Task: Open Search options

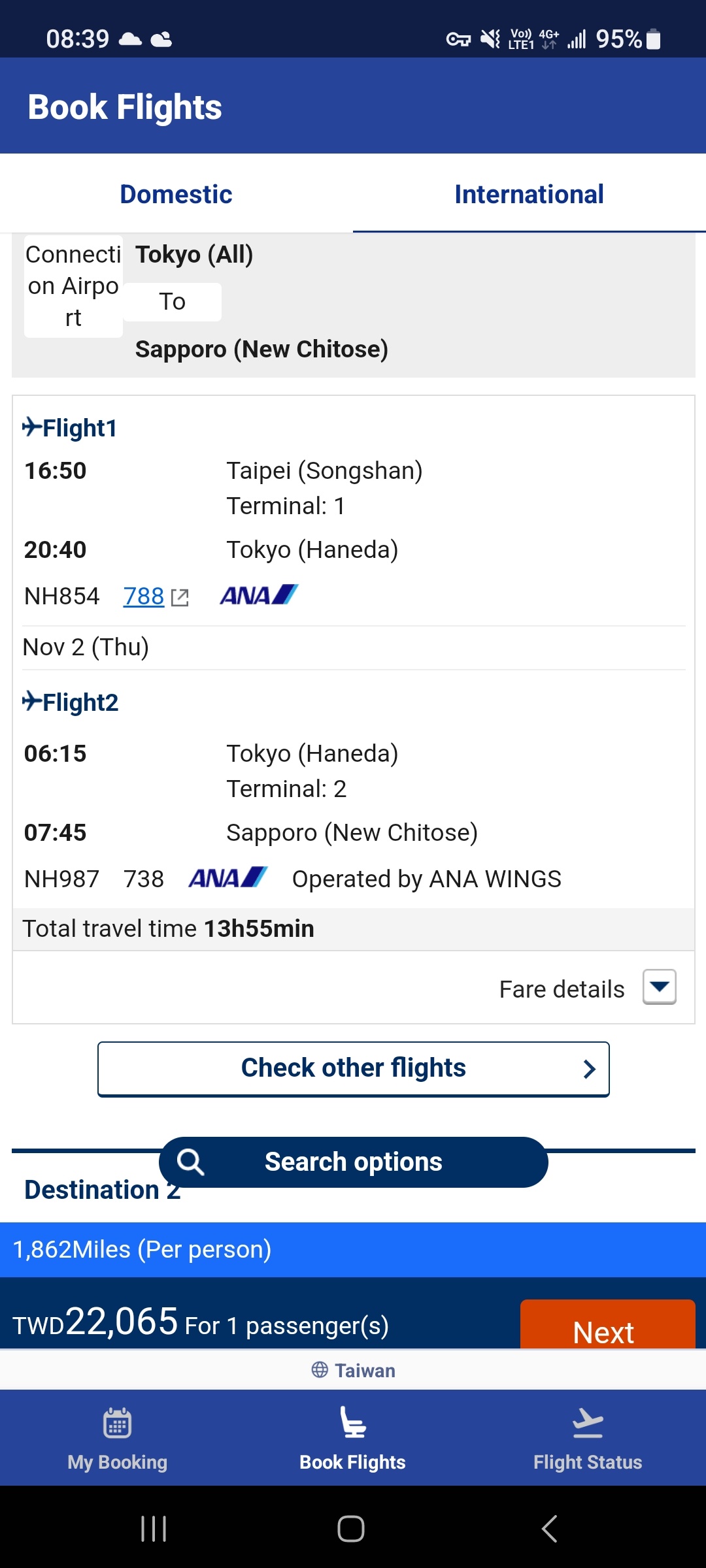Action: (x=353, y=1162)
